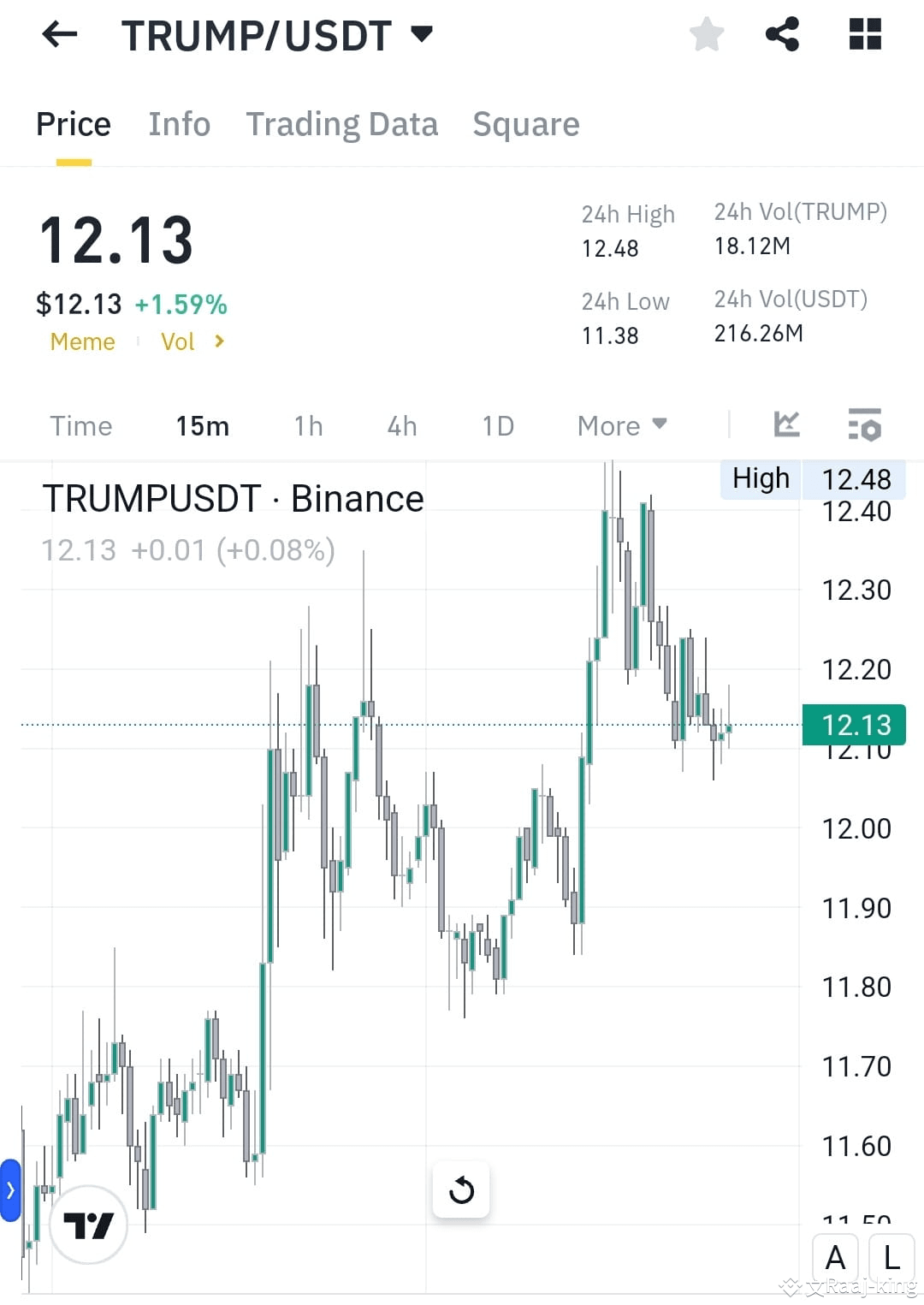Click the TradingView logo on the chart
The image size is (924, 1305).
(x=89, y=1224)
